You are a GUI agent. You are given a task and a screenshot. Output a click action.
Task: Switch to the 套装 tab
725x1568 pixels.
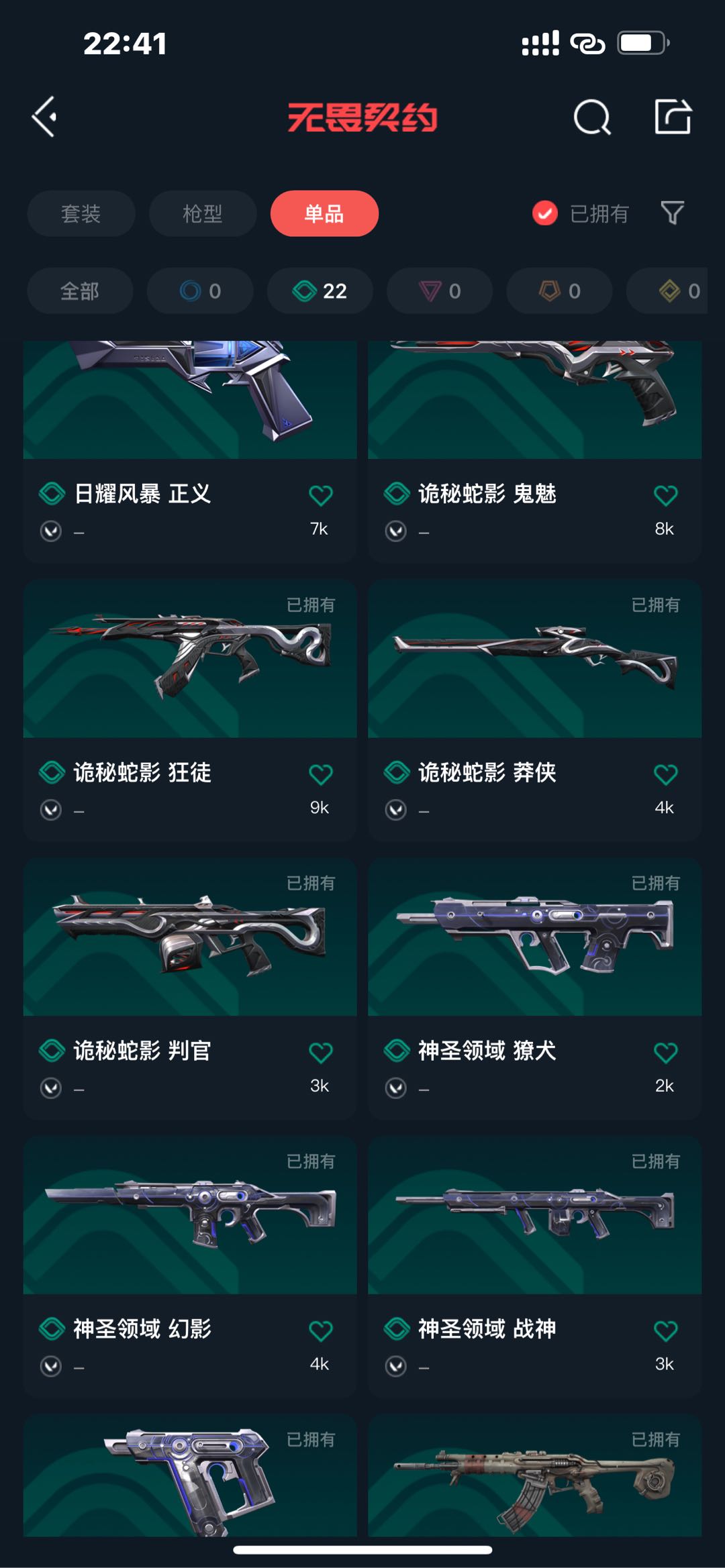[x=81, y=214]
